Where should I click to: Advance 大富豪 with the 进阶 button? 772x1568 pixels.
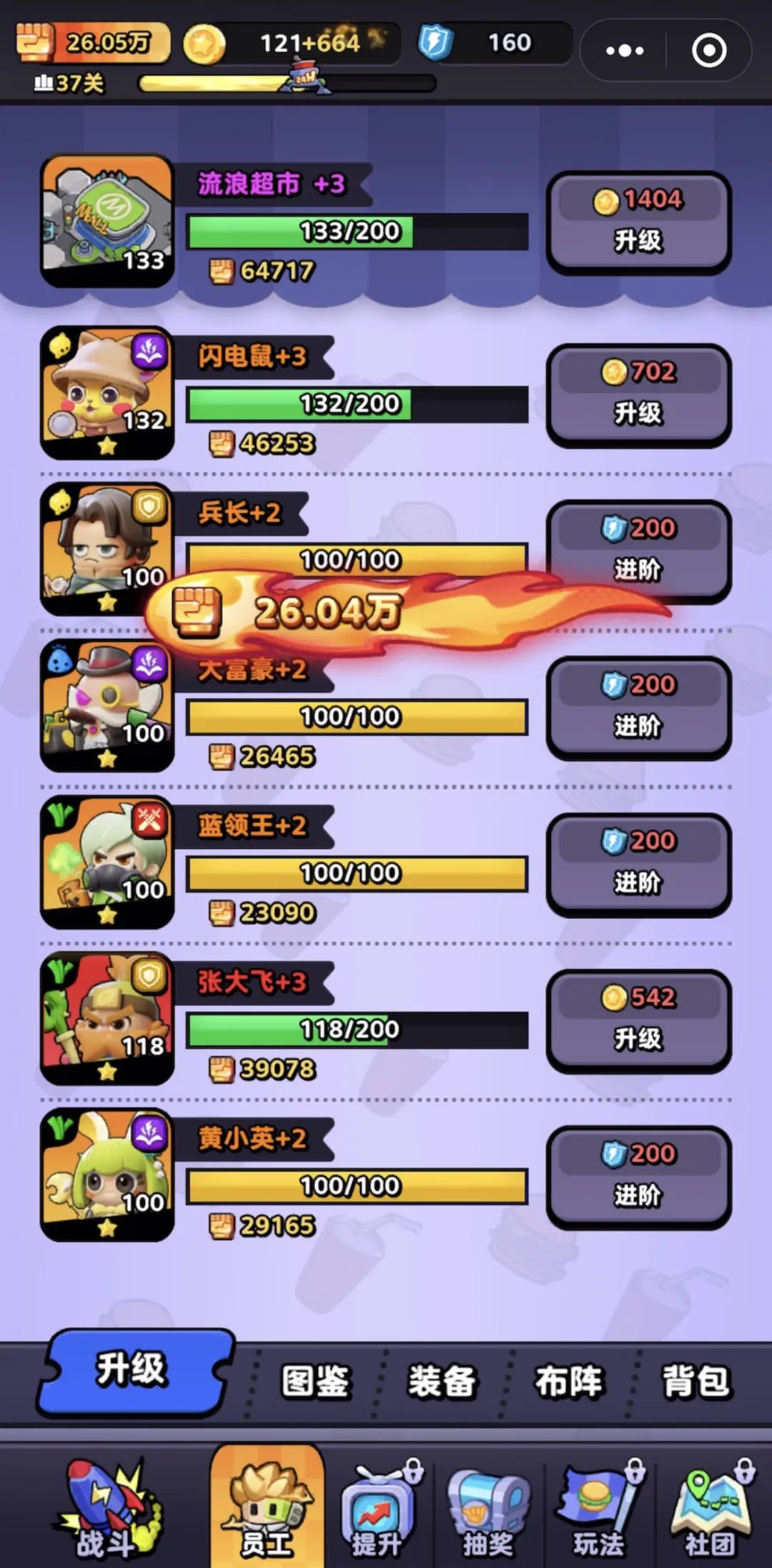pyautogui.click(x=638, y=707)
